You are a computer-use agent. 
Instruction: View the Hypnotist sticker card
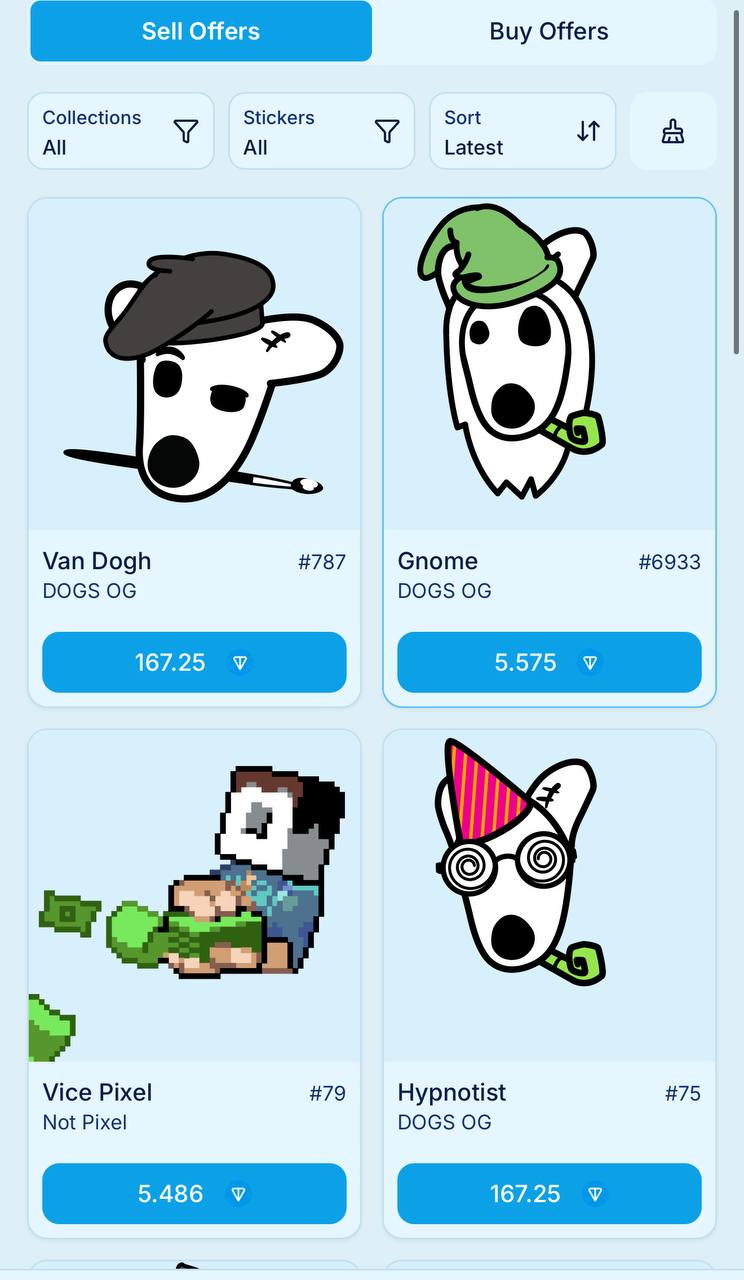point(549,895)
